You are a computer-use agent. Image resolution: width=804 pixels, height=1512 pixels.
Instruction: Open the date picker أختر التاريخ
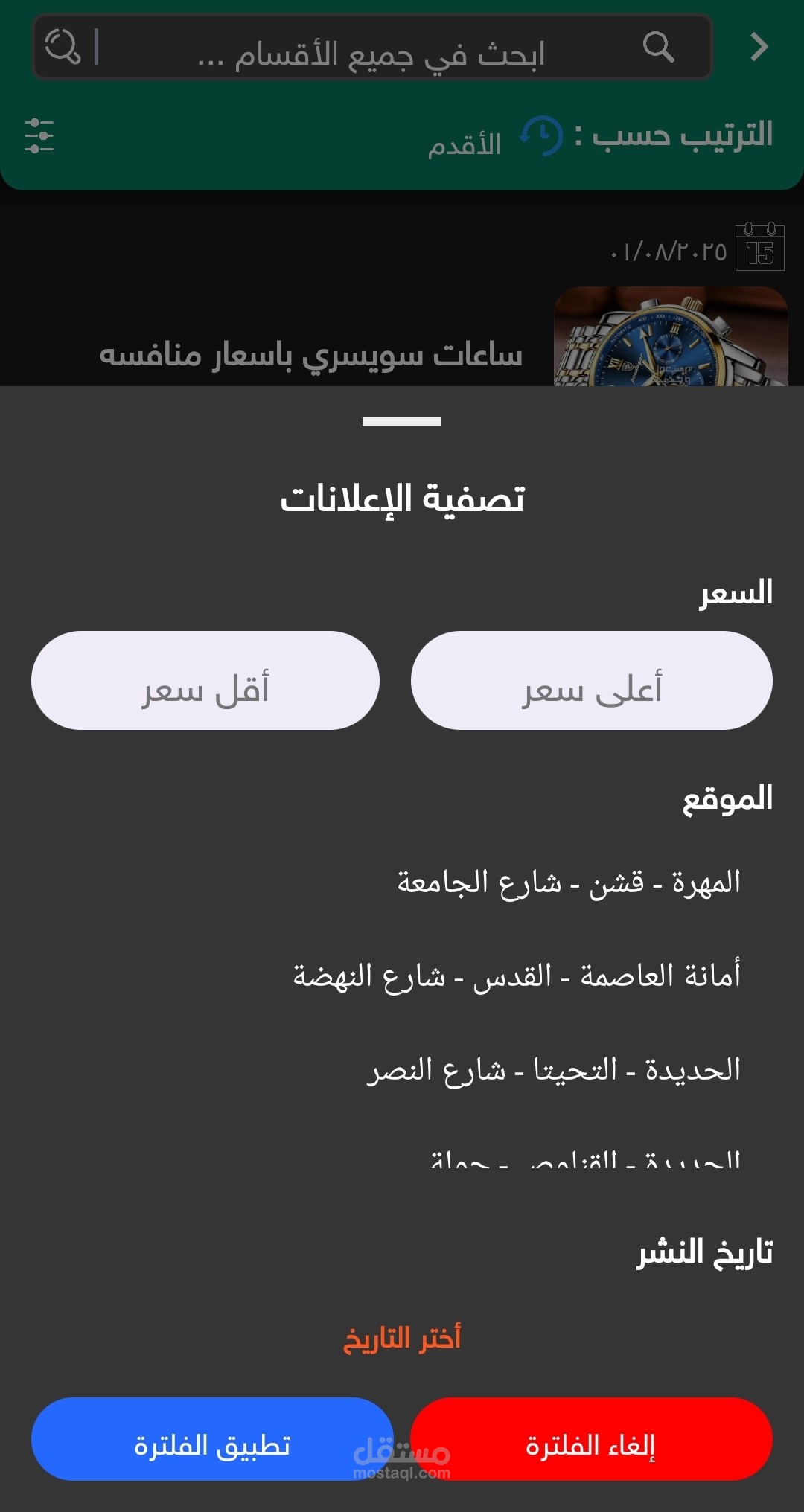click(402, 1338)
